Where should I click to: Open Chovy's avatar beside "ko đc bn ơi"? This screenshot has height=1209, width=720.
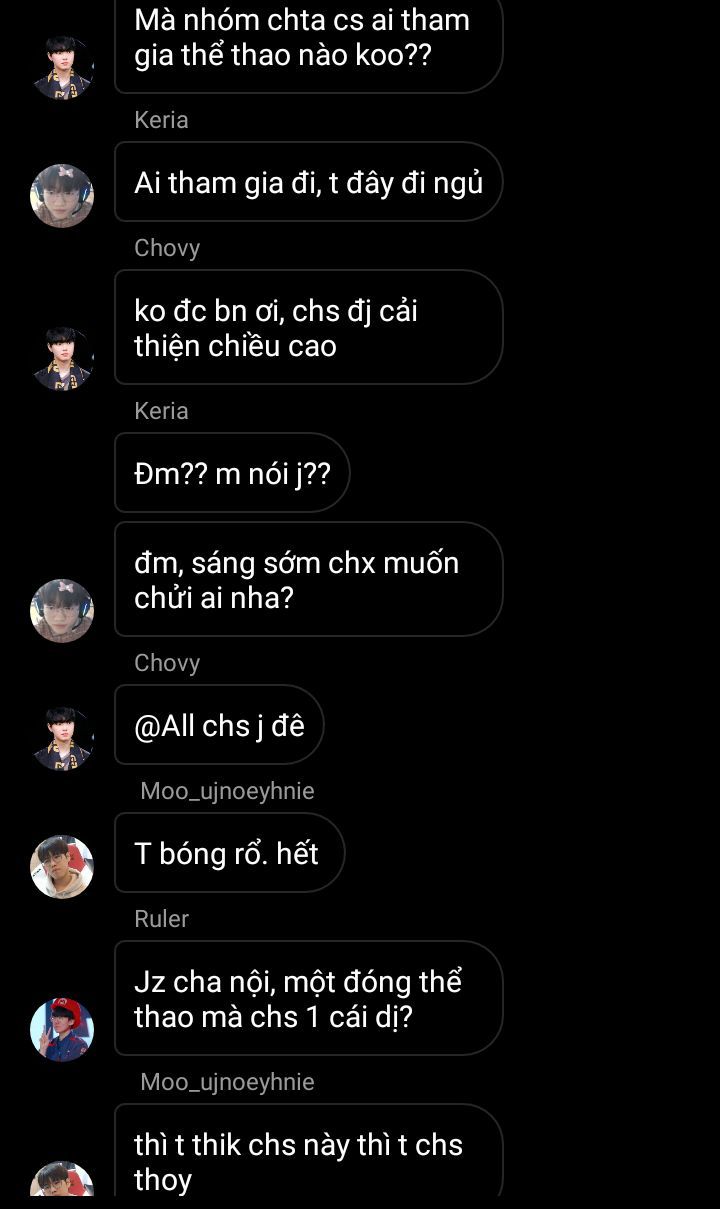click(x=62, y=358)
